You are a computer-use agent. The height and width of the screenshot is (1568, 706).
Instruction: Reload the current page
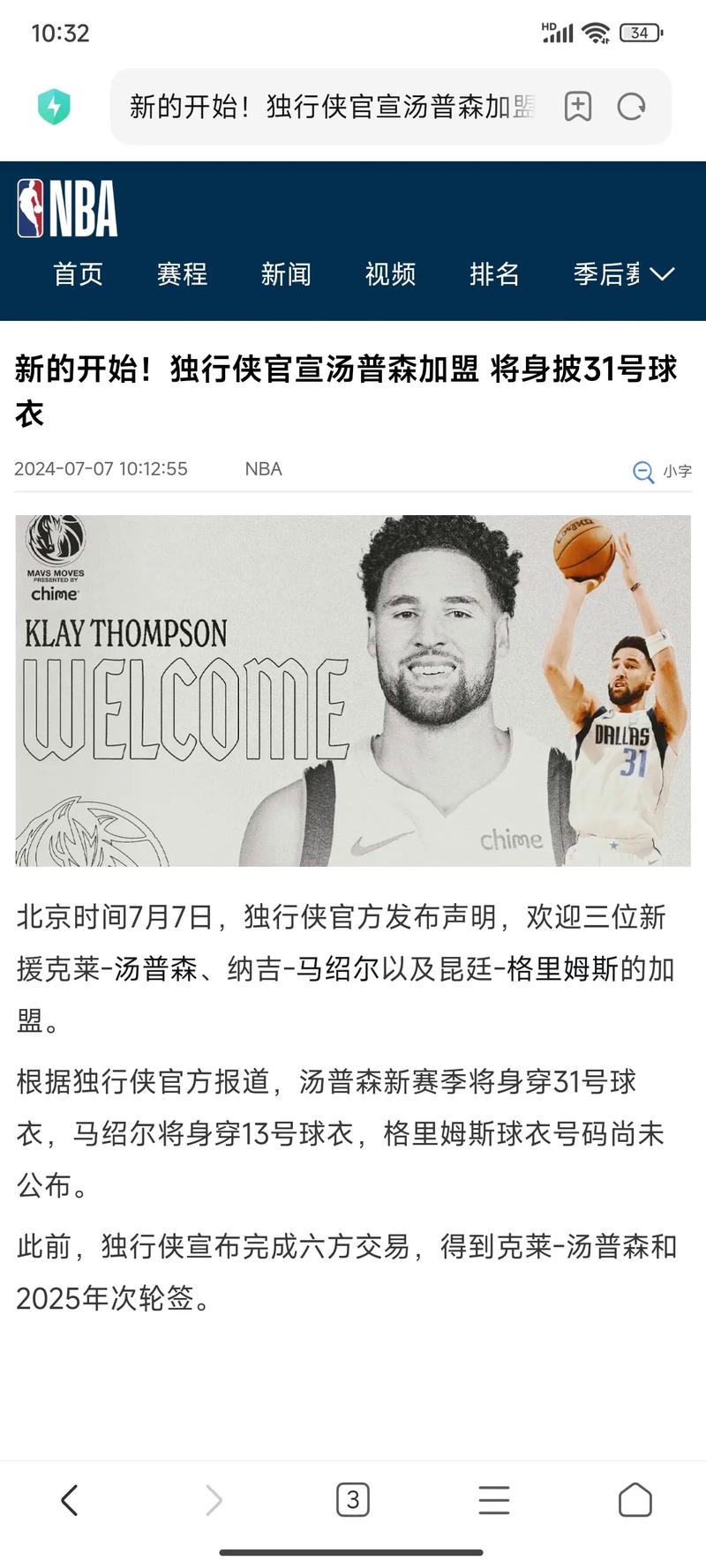[x=631, y=107]
